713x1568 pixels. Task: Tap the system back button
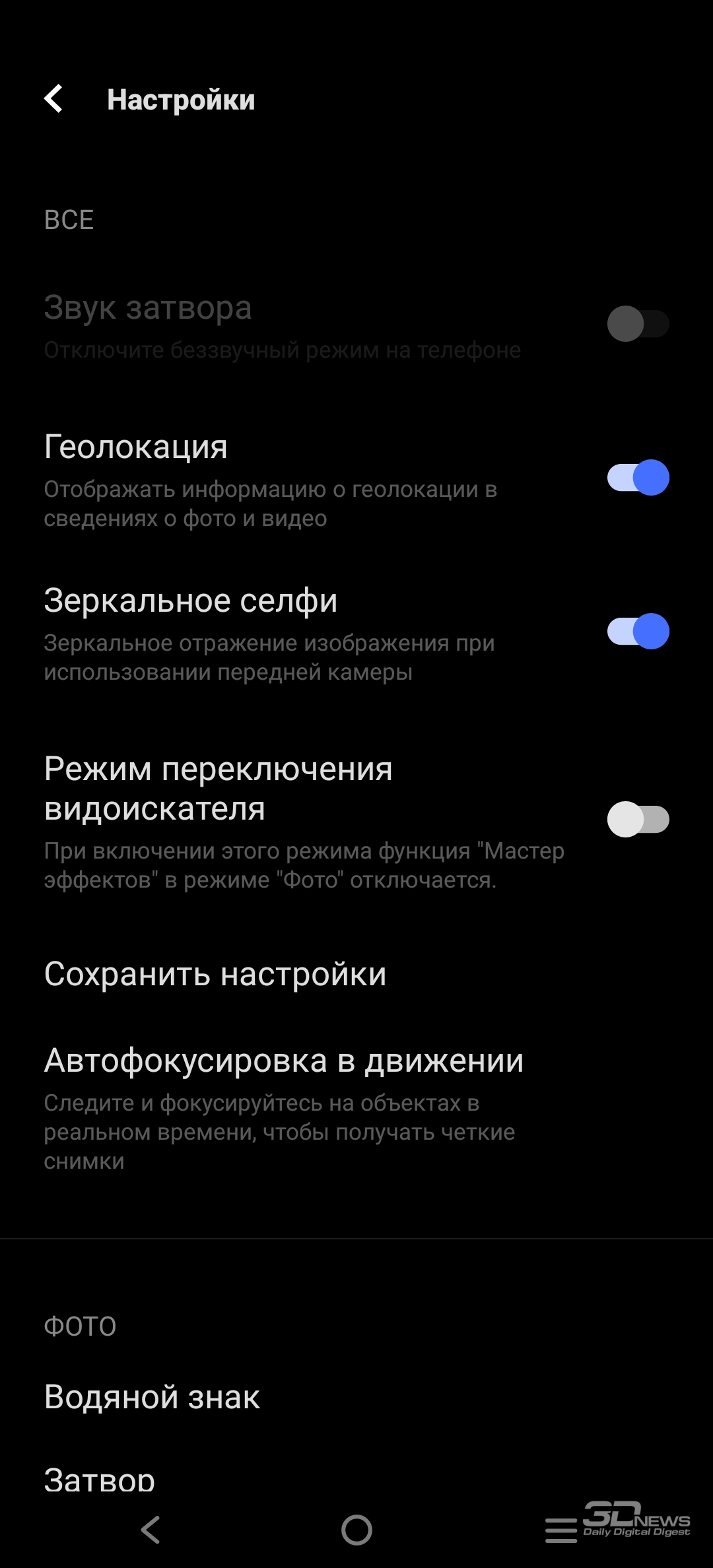(x=151, y=1530)
